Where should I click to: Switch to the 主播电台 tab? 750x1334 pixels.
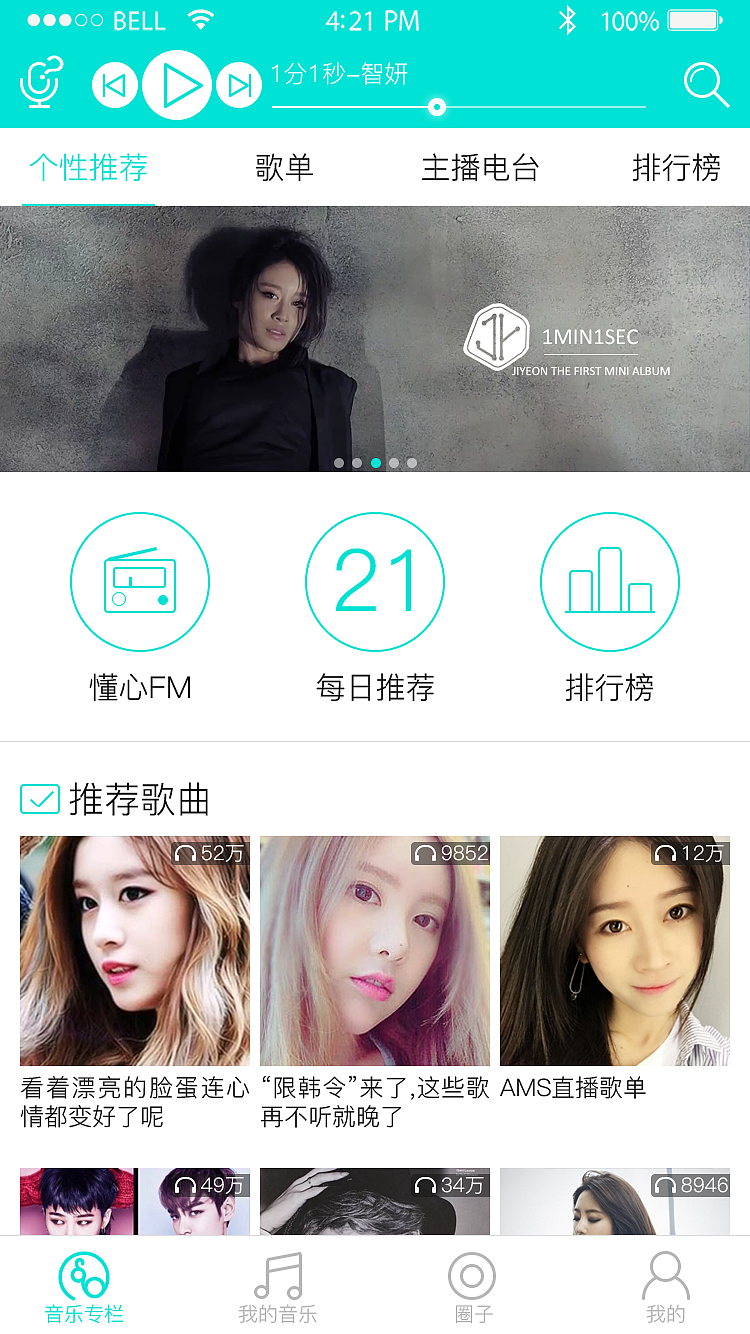point(480,168)
